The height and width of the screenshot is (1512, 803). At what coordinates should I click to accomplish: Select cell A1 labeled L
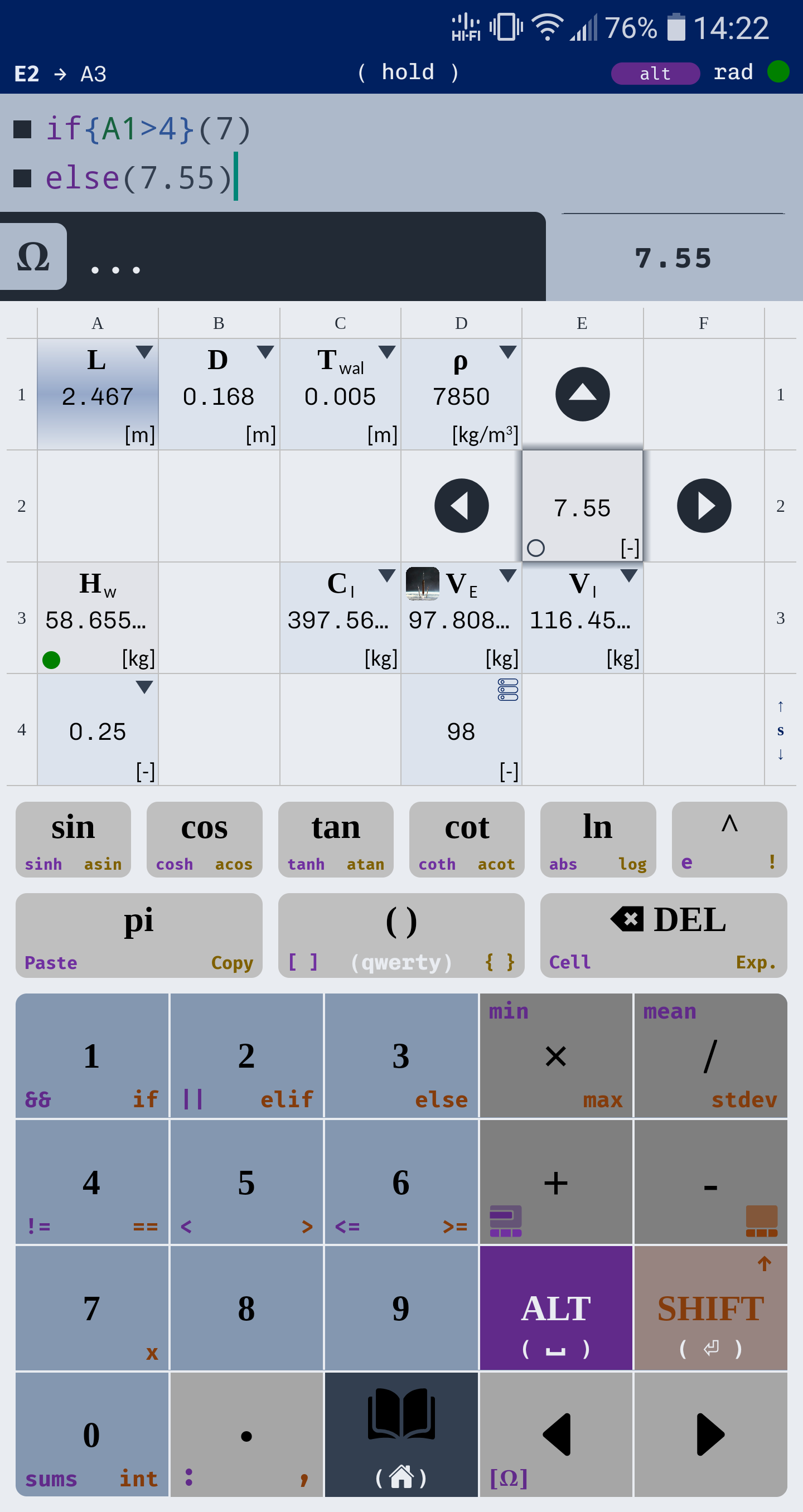[98, 394]
